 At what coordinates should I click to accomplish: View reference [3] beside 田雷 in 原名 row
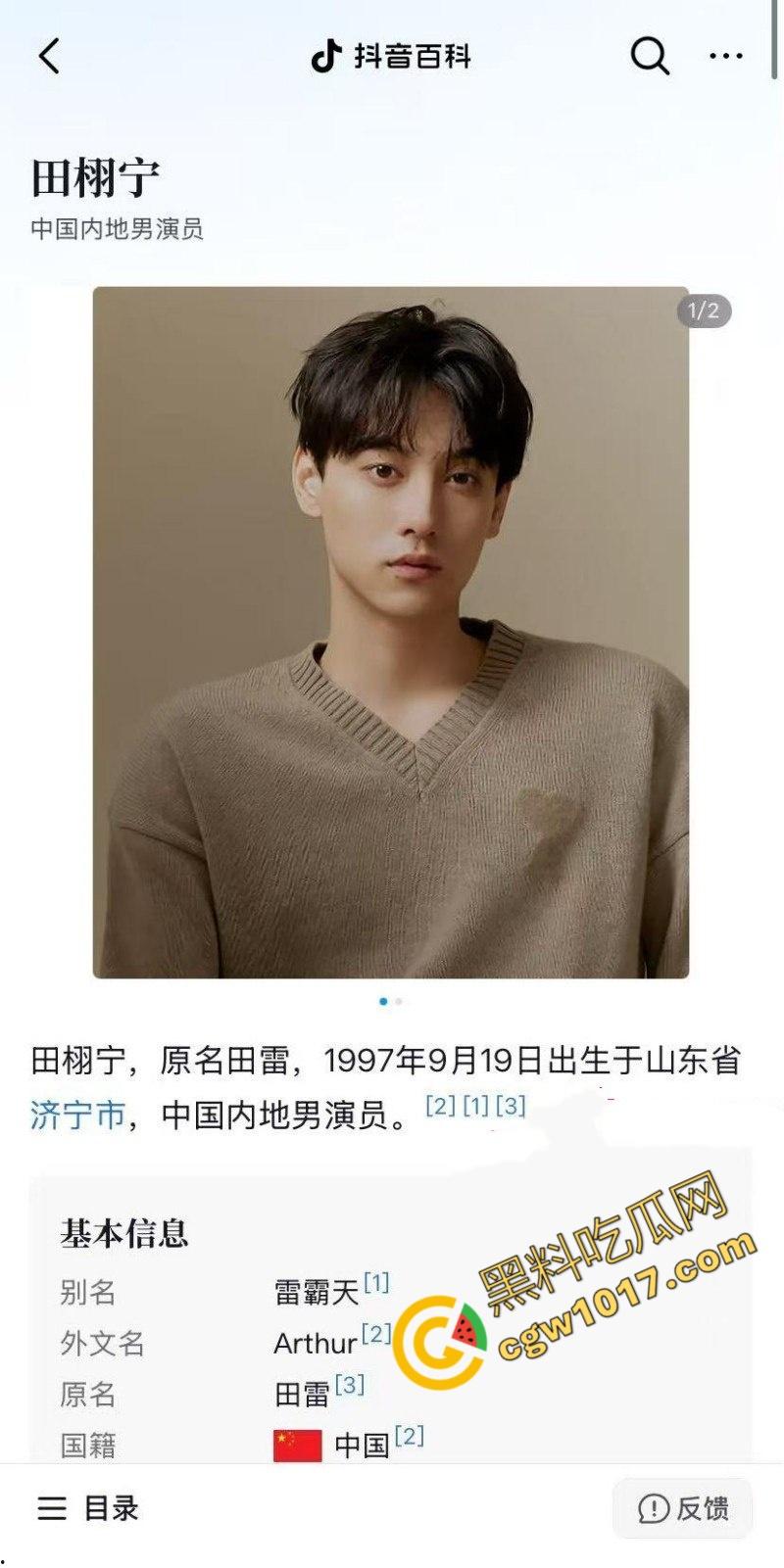[x=350, y=1385]
